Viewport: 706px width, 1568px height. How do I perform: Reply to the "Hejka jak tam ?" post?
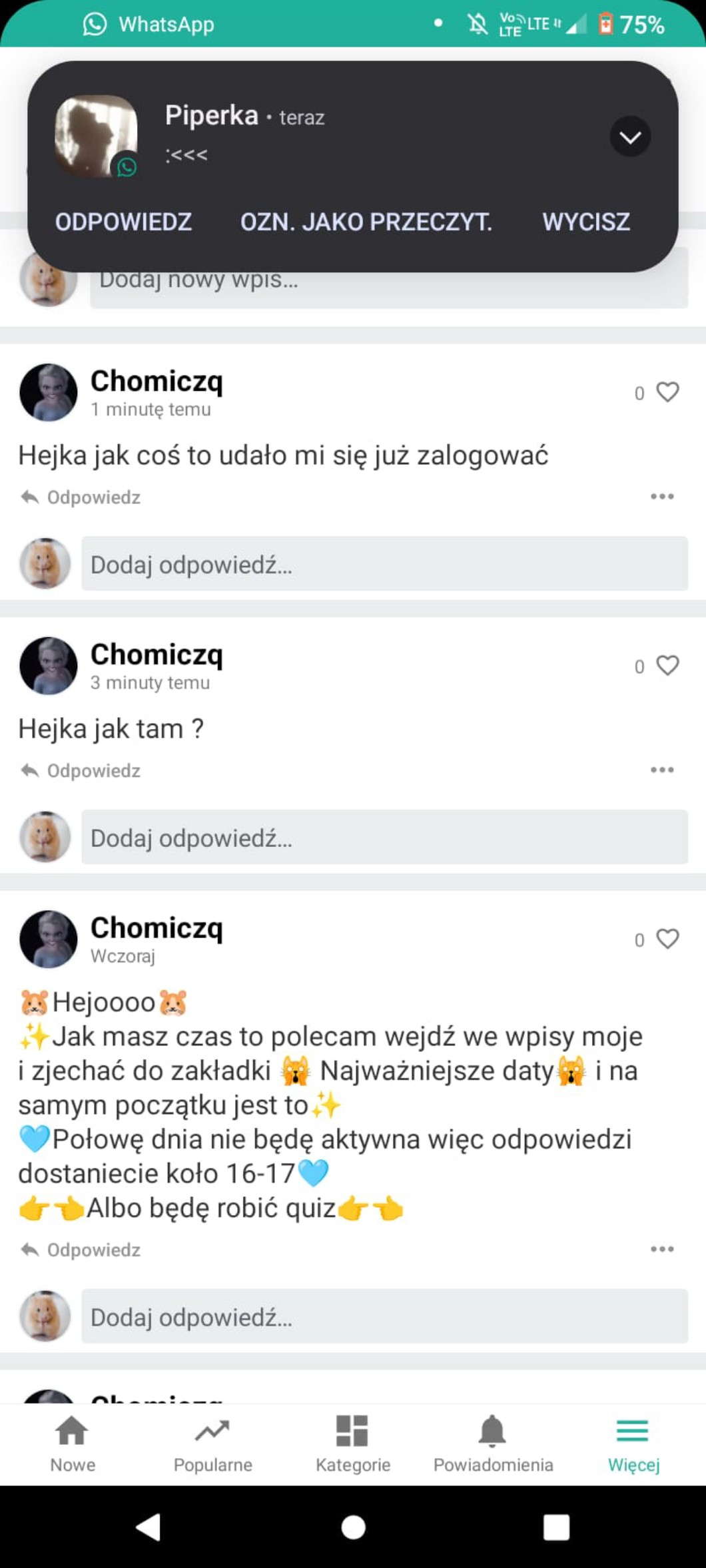[81, 770]
